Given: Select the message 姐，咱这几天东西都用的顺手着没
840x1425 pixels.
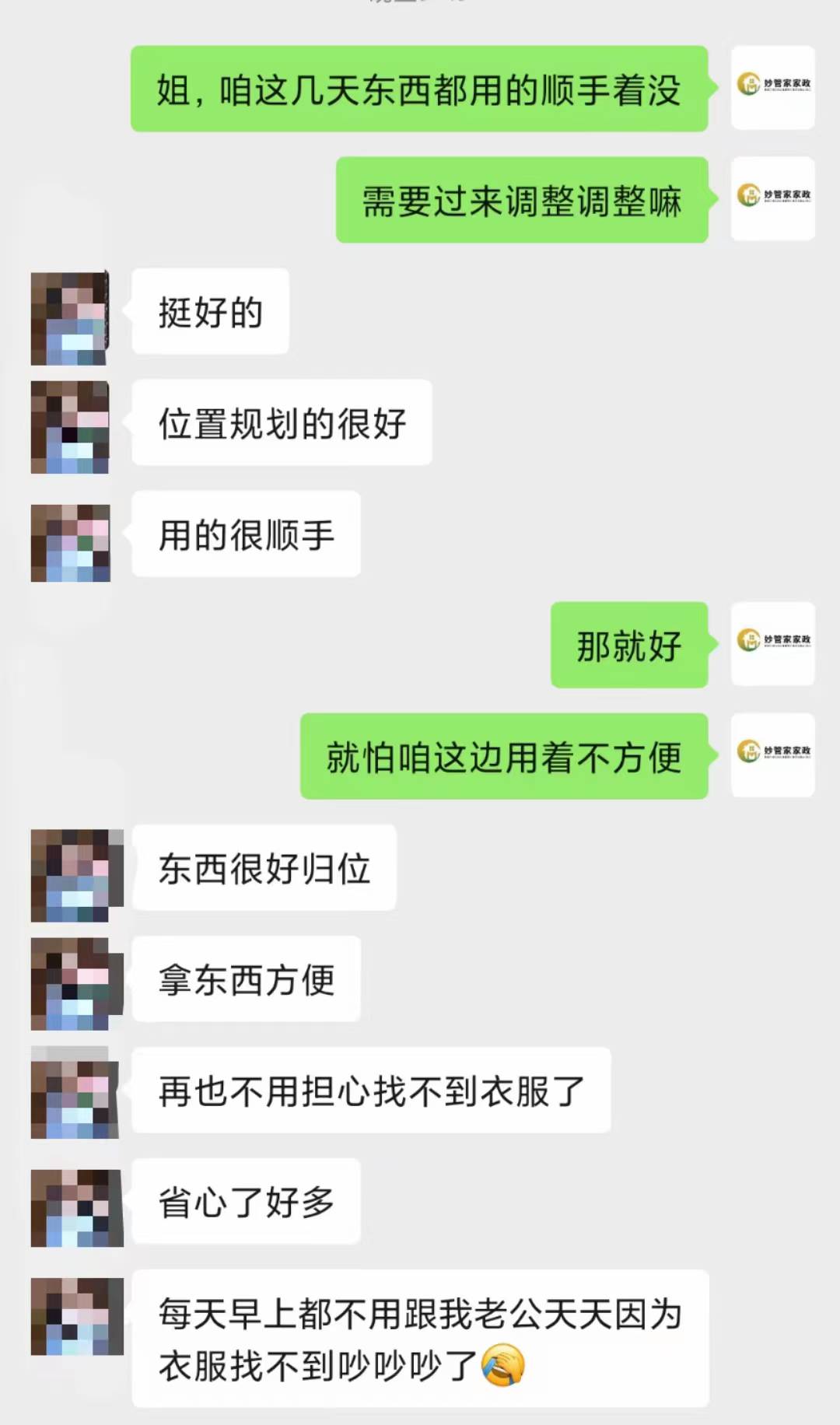Looking at the screenshot, I should coord(420,92).
